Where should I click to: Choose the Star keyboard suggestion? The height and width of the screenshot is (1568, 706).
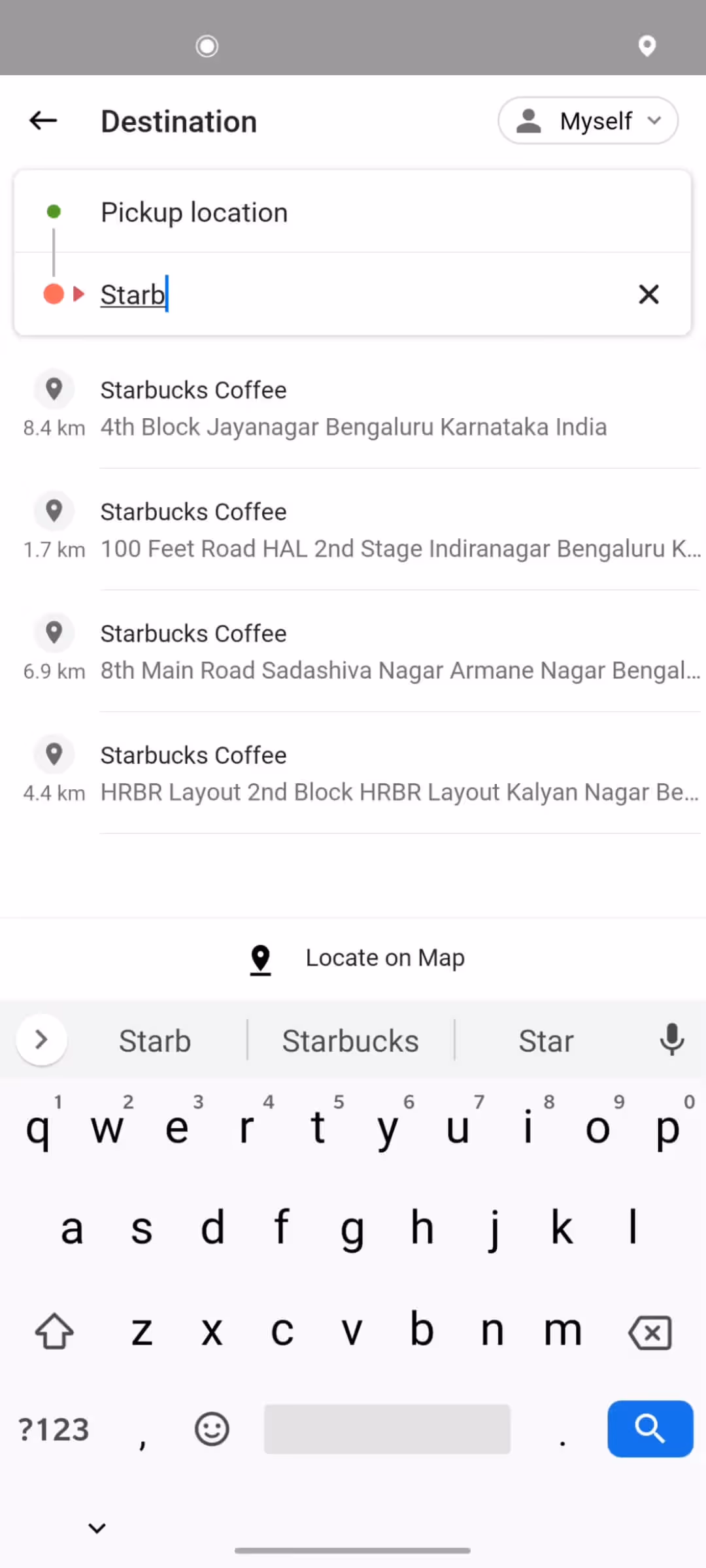pos(546,1041)
